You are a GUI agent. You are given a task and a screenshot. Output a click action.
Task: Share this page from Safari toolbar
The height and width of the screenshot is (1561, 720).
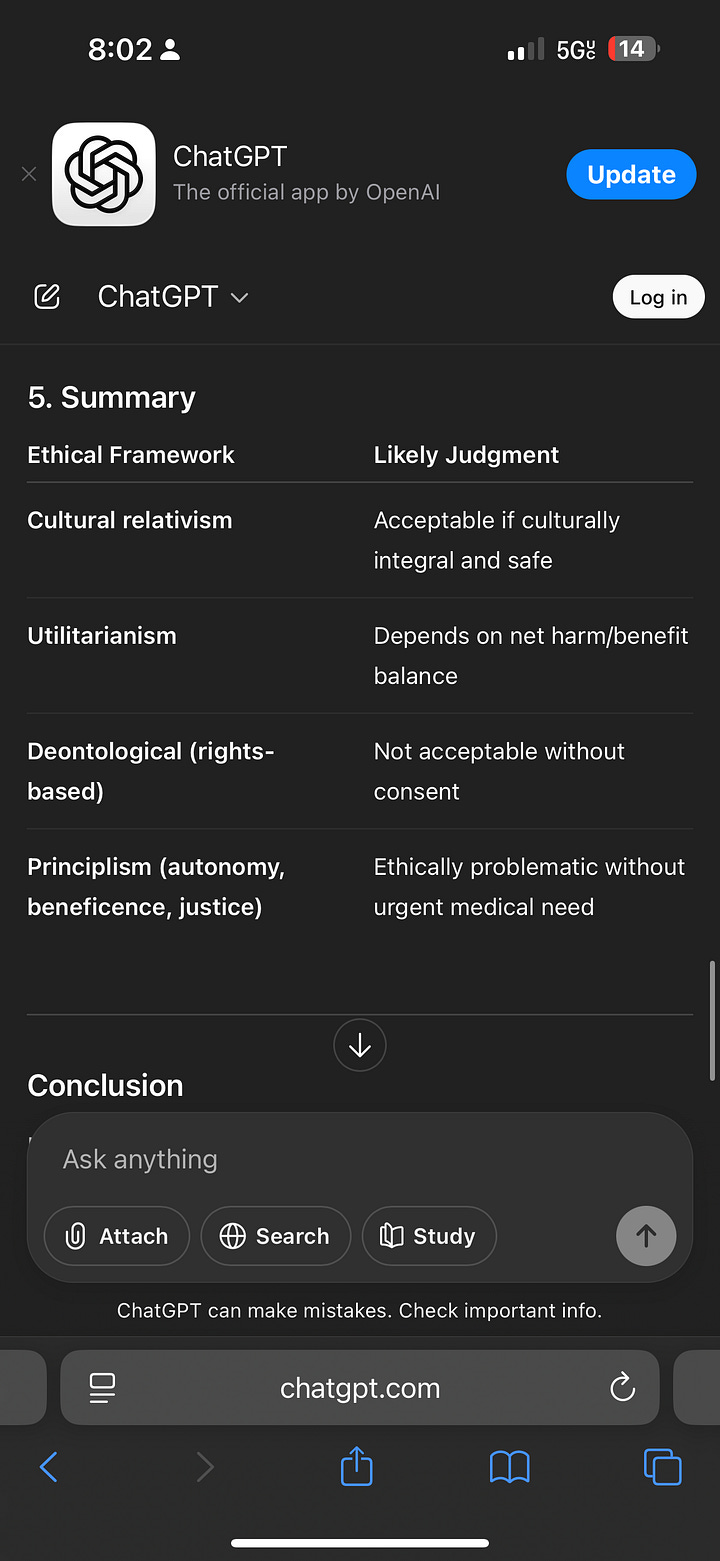[x=357, y=1467]
